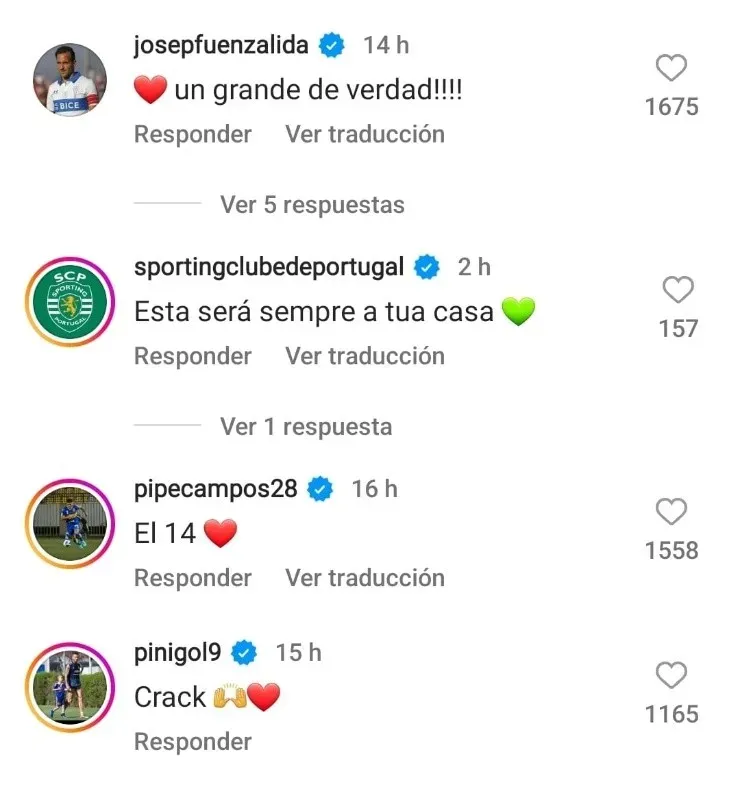Like sportingclubedeportugal's comment

click(x=678, y=291)
